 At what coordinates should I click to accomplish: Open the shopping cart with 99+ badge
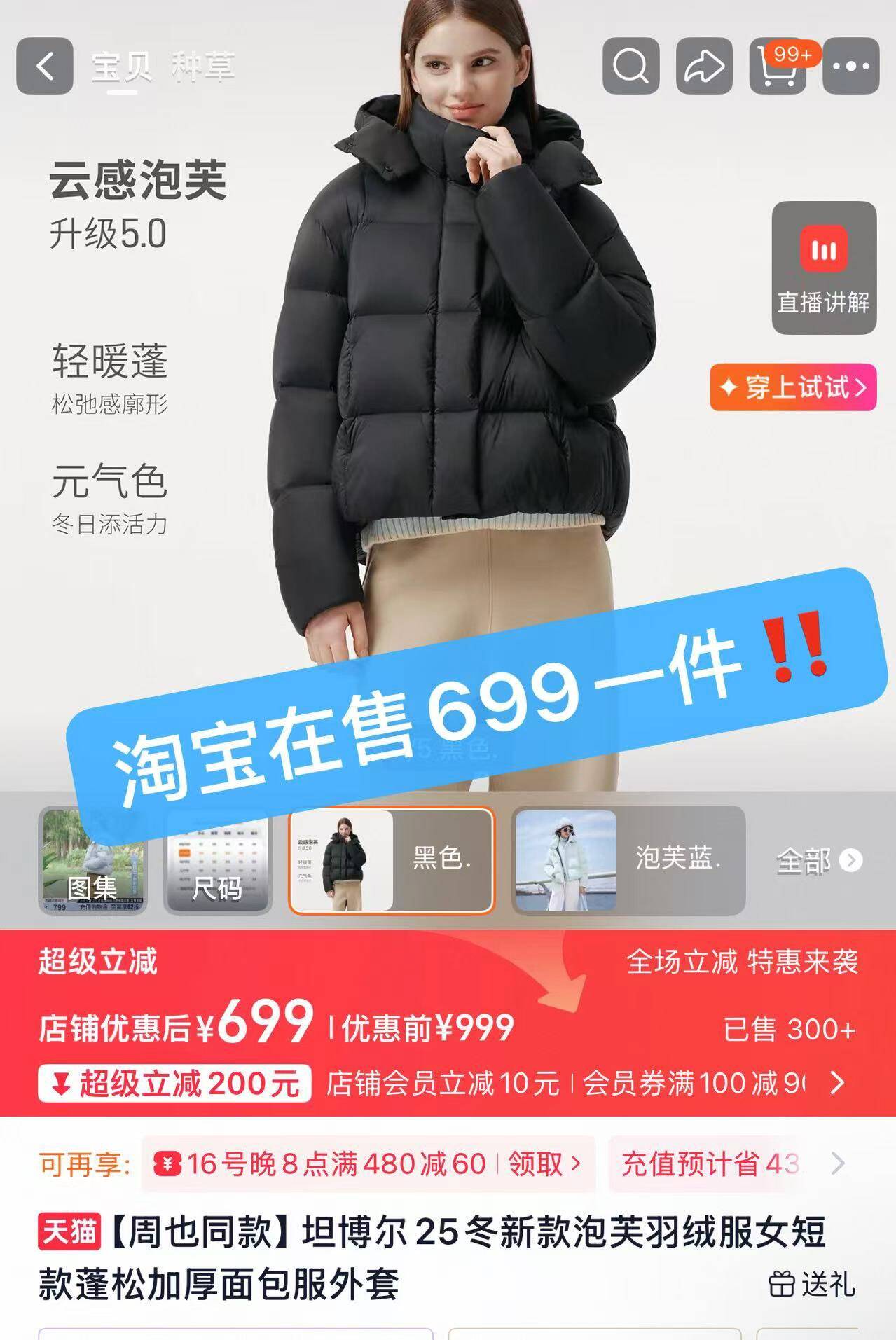click(x=779, y=66)
